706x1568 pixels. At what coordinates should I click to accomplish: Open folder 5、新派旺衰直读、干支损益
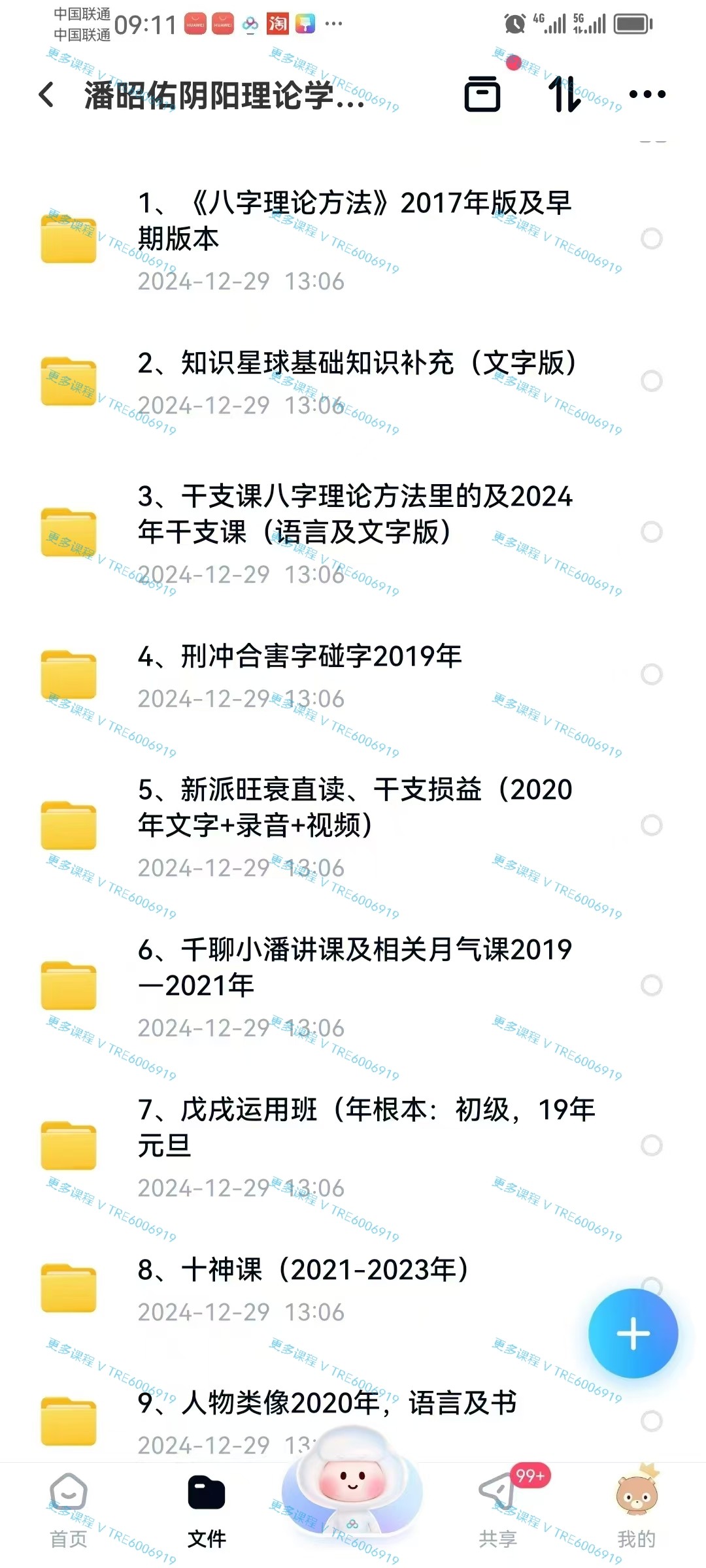(353, 825)
